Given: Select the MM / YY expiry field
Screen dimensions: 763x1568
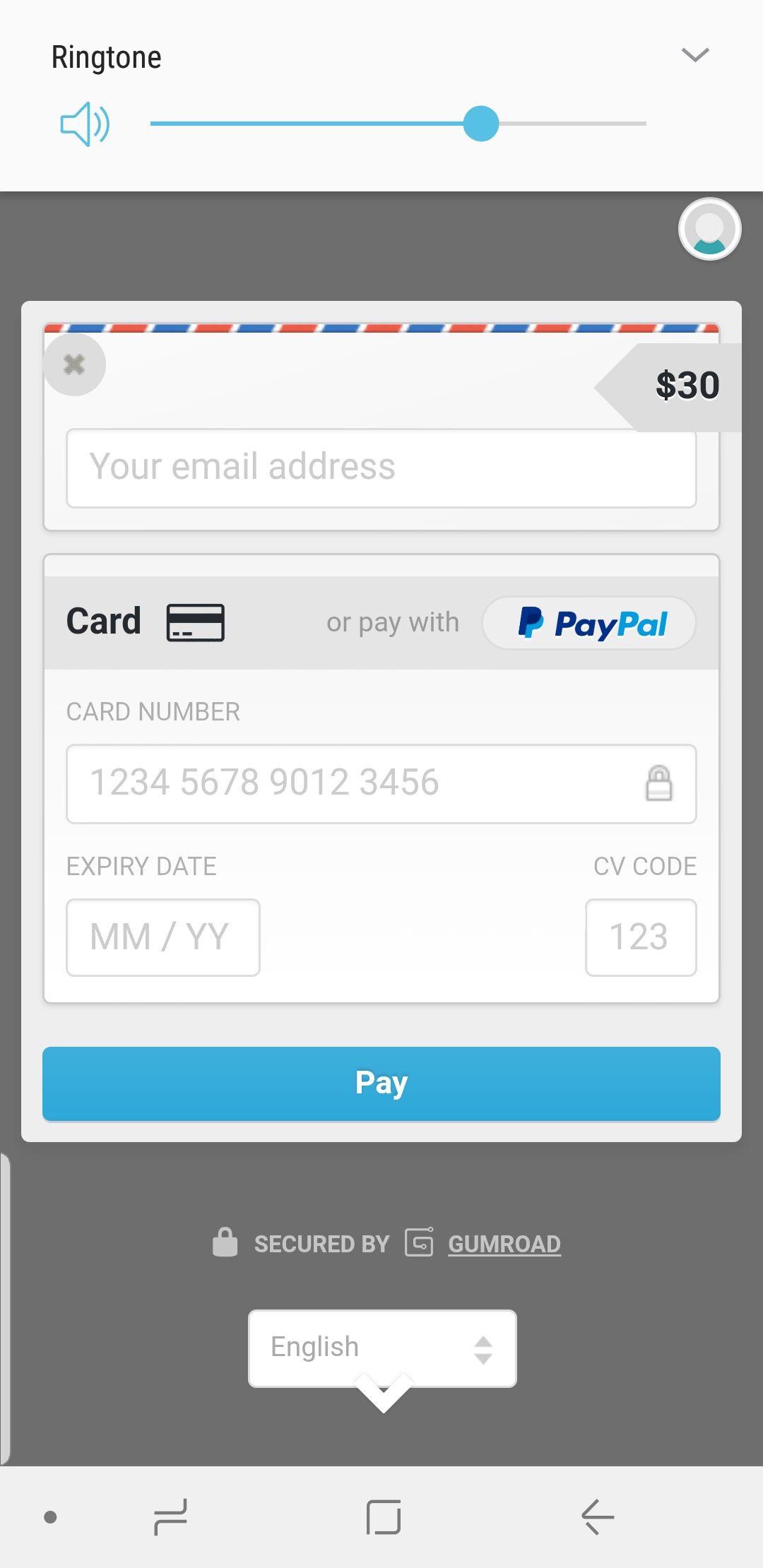Looking at the screenshot, I should click(x=163, y=937).
